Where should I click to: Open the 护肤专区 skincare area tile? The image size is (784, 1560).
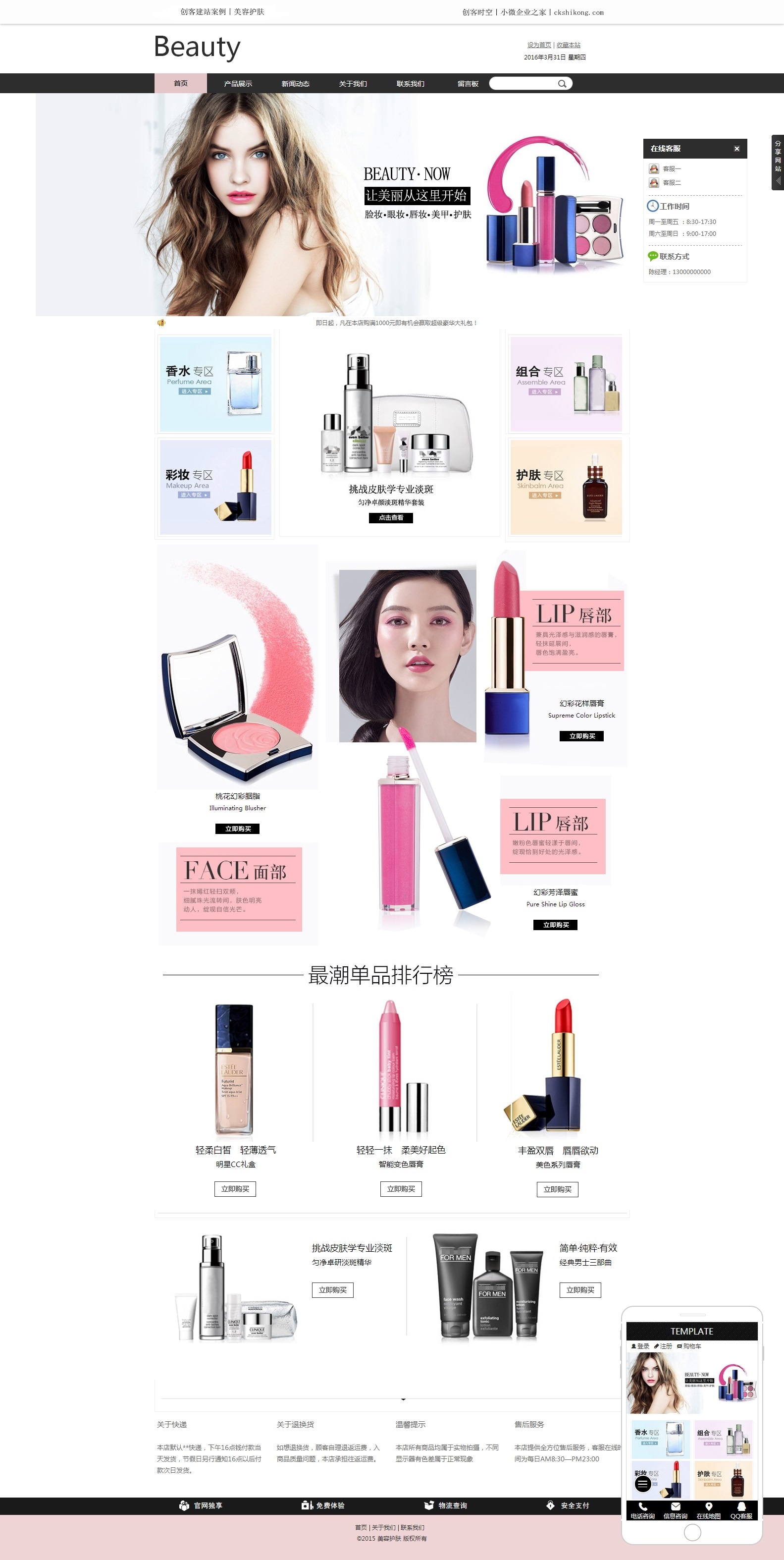point(566,488)
